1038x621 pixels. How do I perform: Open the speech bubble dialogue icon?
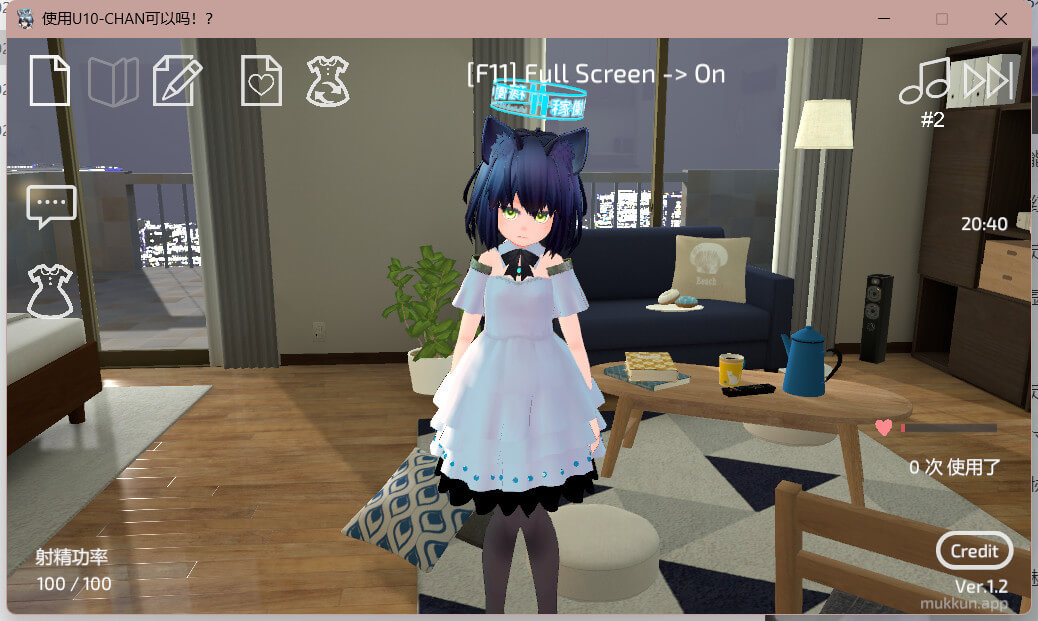pyautogui.click(x=51, y=206)
